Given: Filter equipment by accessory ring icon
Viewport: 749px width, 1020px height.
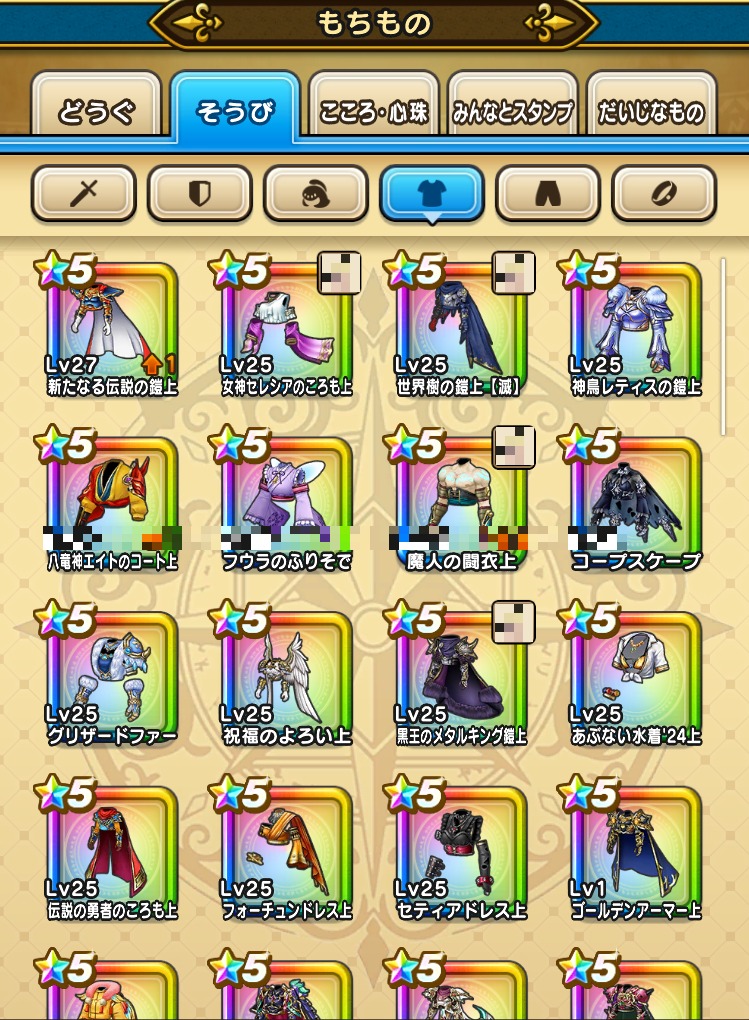Looking at the screenshot, I should click(663, 193).
